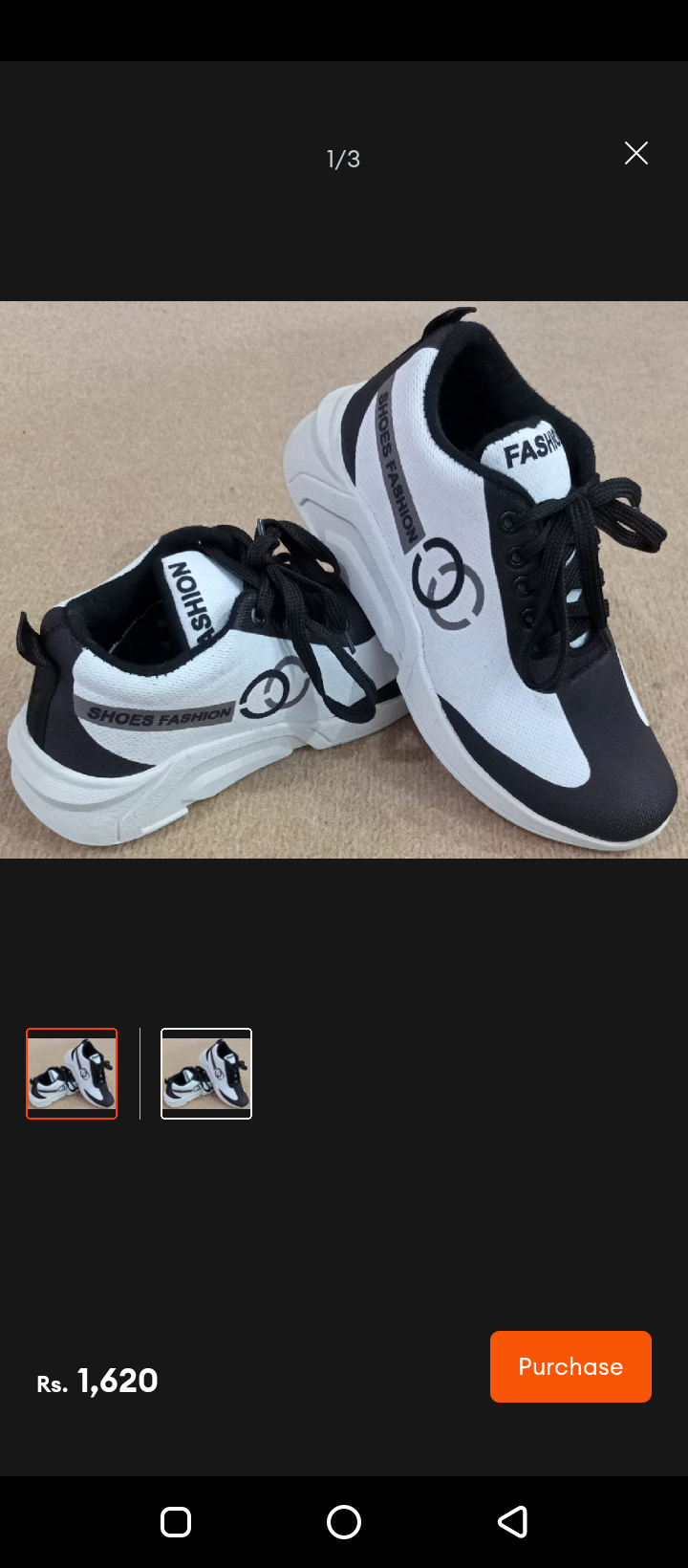Go to the home screen
Viewport: 688px width, 1568px height.
pyautogui.click(x=344, y=1522)
